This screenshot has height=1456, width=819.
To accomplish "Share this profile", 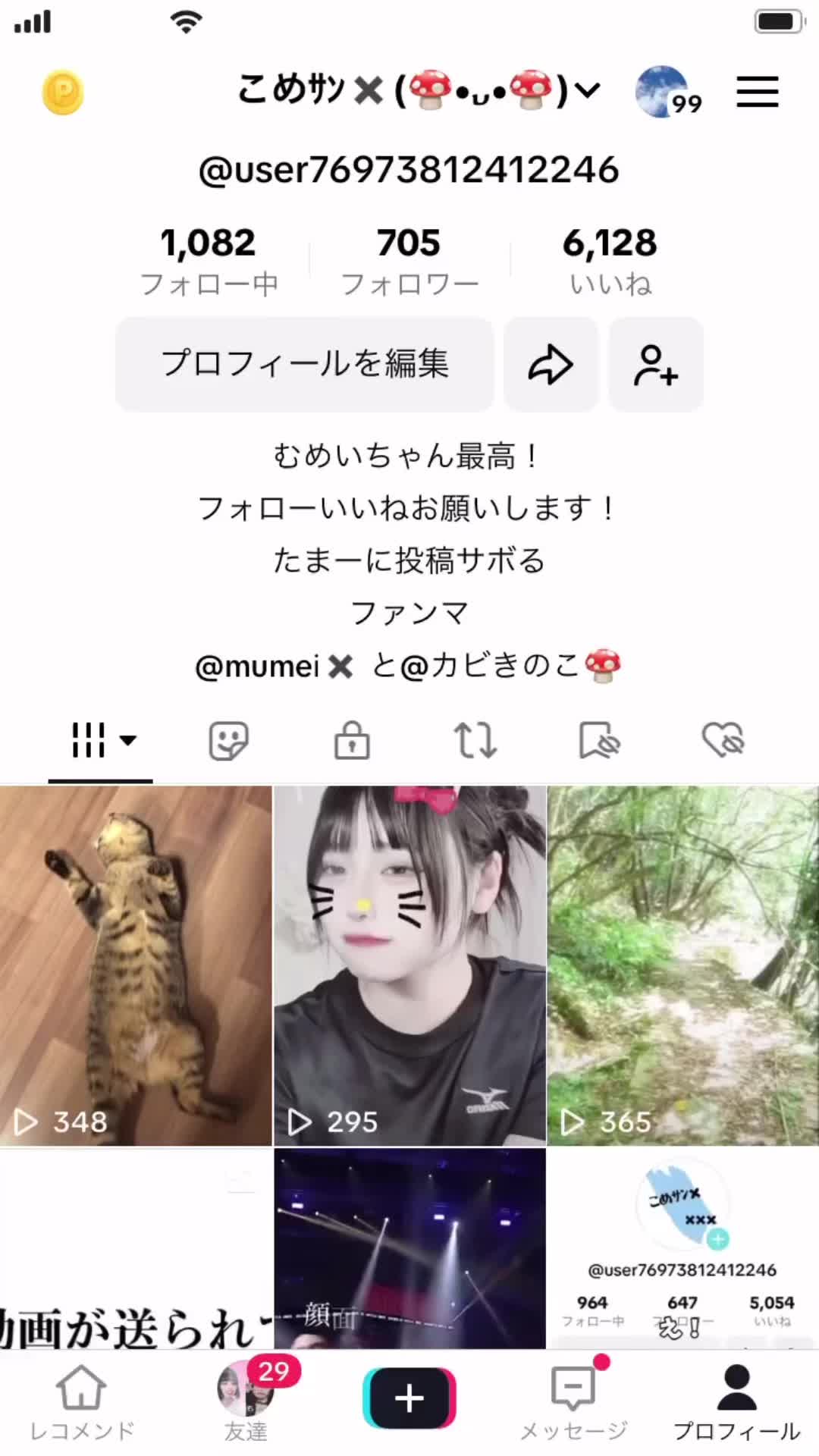I will 551,365.
